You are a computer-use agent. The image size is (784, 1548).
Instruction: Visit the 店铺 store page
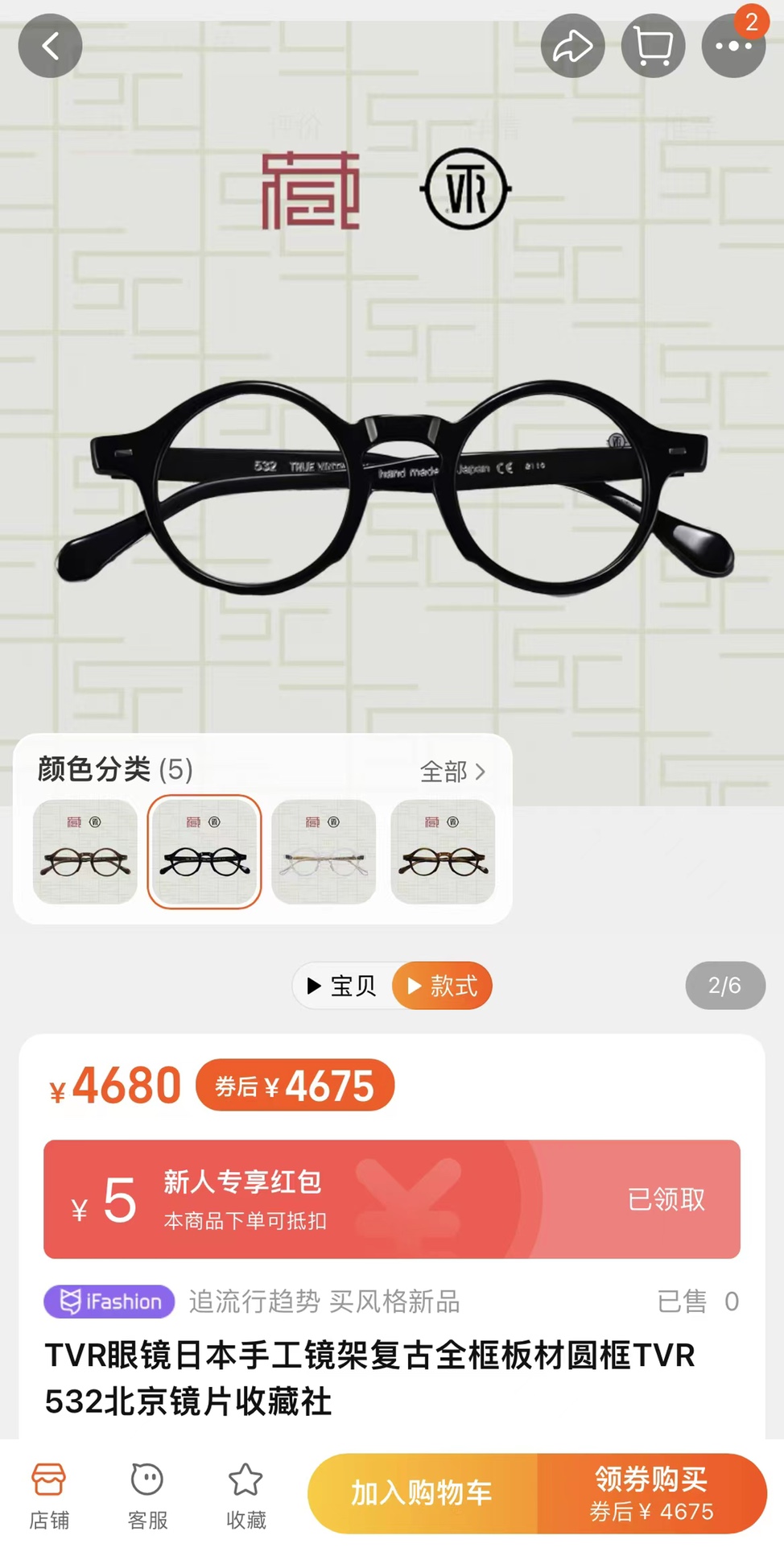coord(49,1495)
